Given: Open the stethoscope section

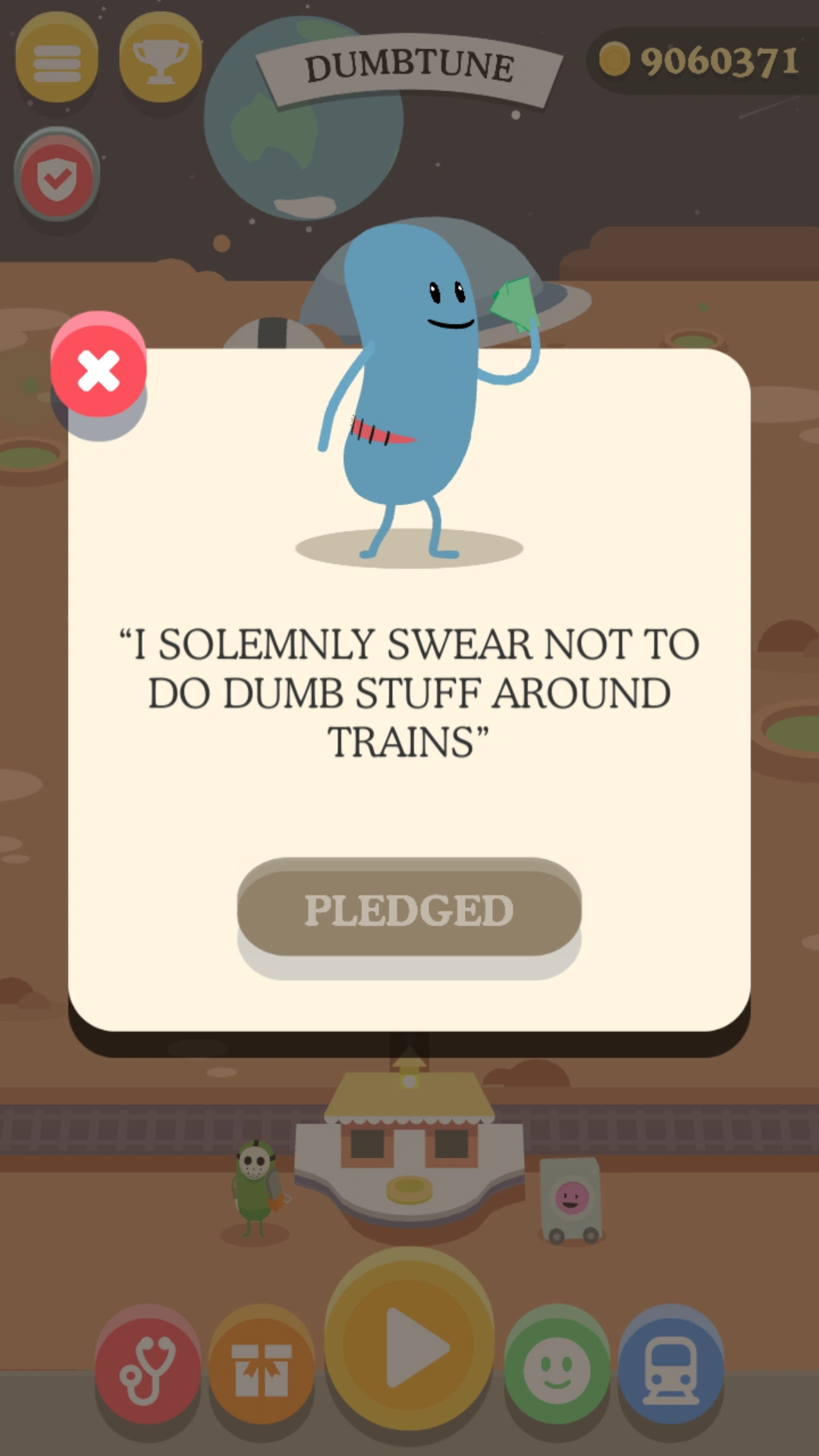Looking at the screenshot, I should pos(148,1369).
